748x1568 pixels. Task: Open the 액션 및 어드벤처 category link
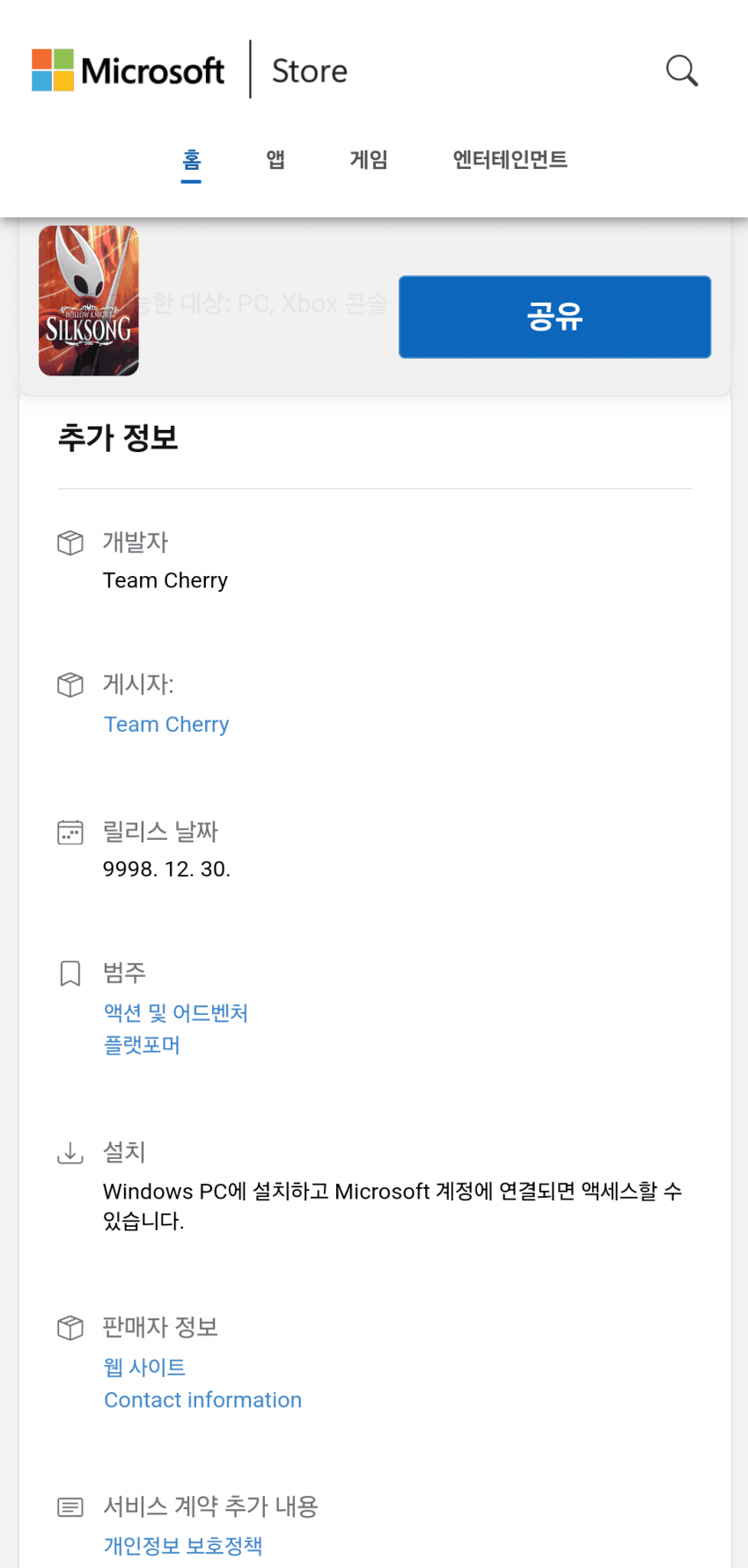click(x=175, y=1013)
